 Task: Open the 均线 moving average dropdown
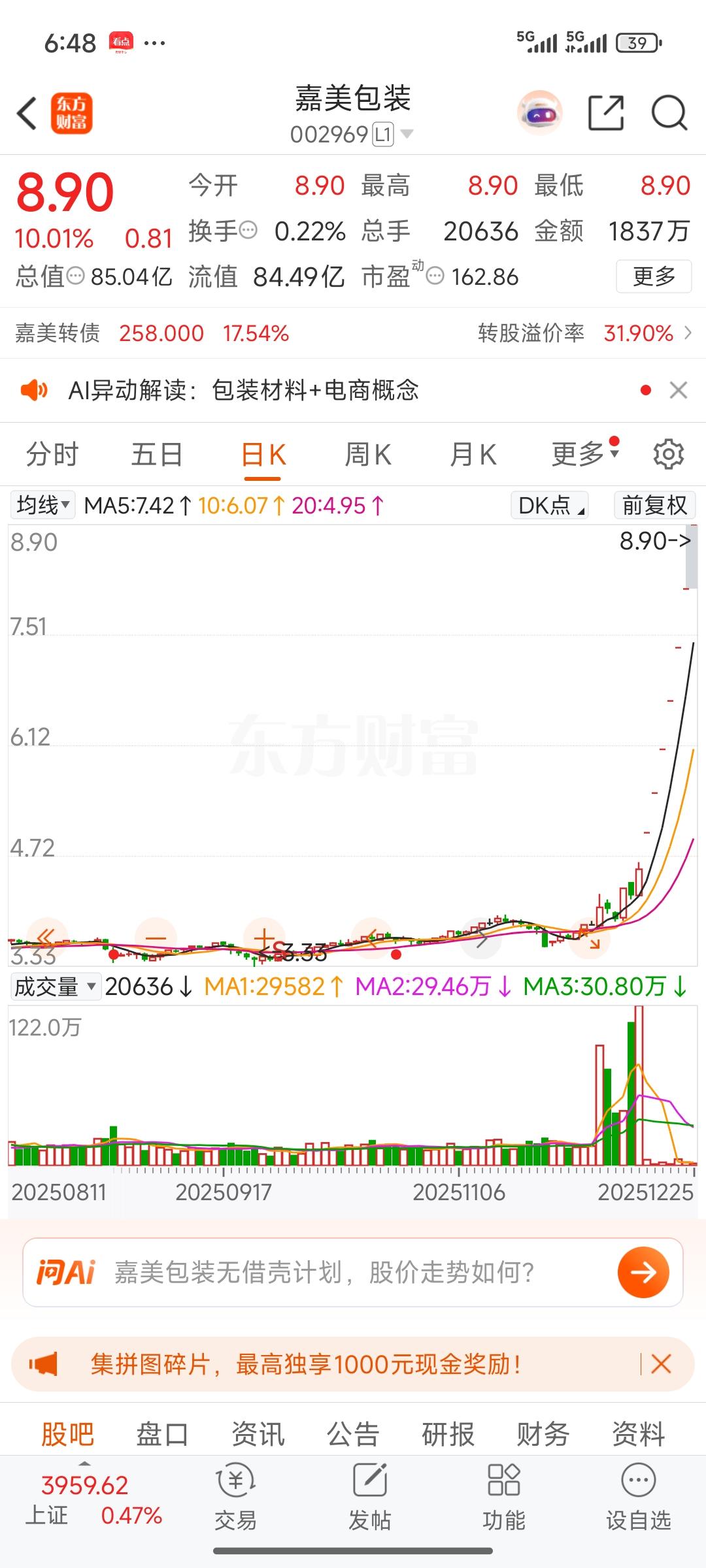41,504
